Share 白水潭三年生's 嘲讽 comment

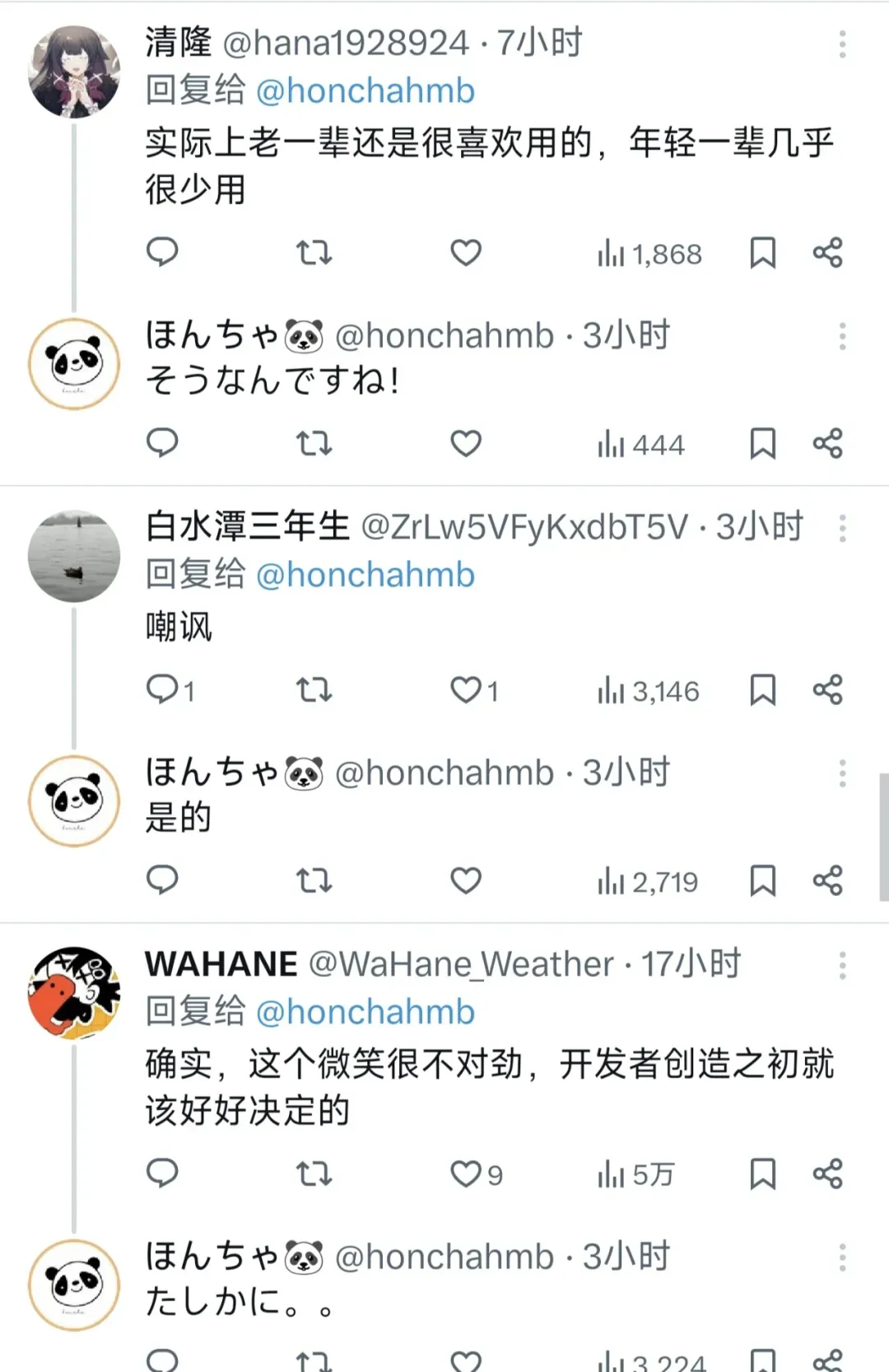point(827,689)
